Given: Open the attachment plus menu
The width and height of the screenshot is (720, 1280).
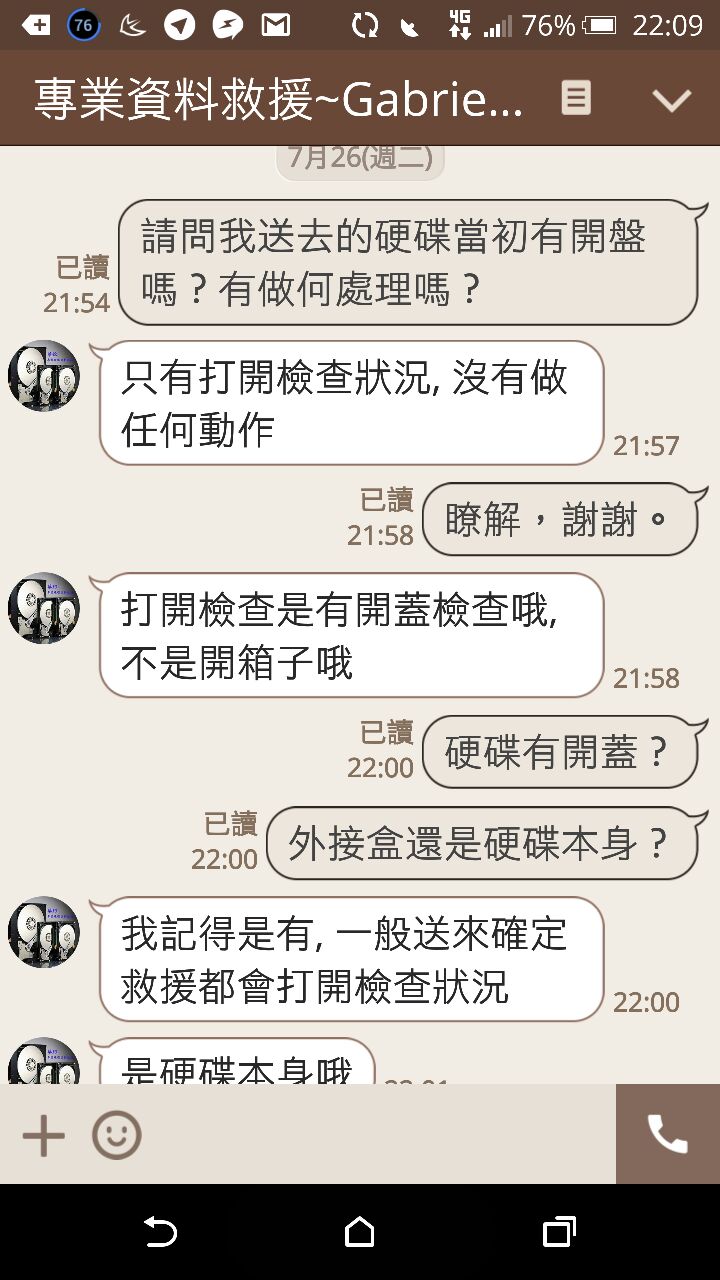Looking at the screenshot, I should (43, 1136).
